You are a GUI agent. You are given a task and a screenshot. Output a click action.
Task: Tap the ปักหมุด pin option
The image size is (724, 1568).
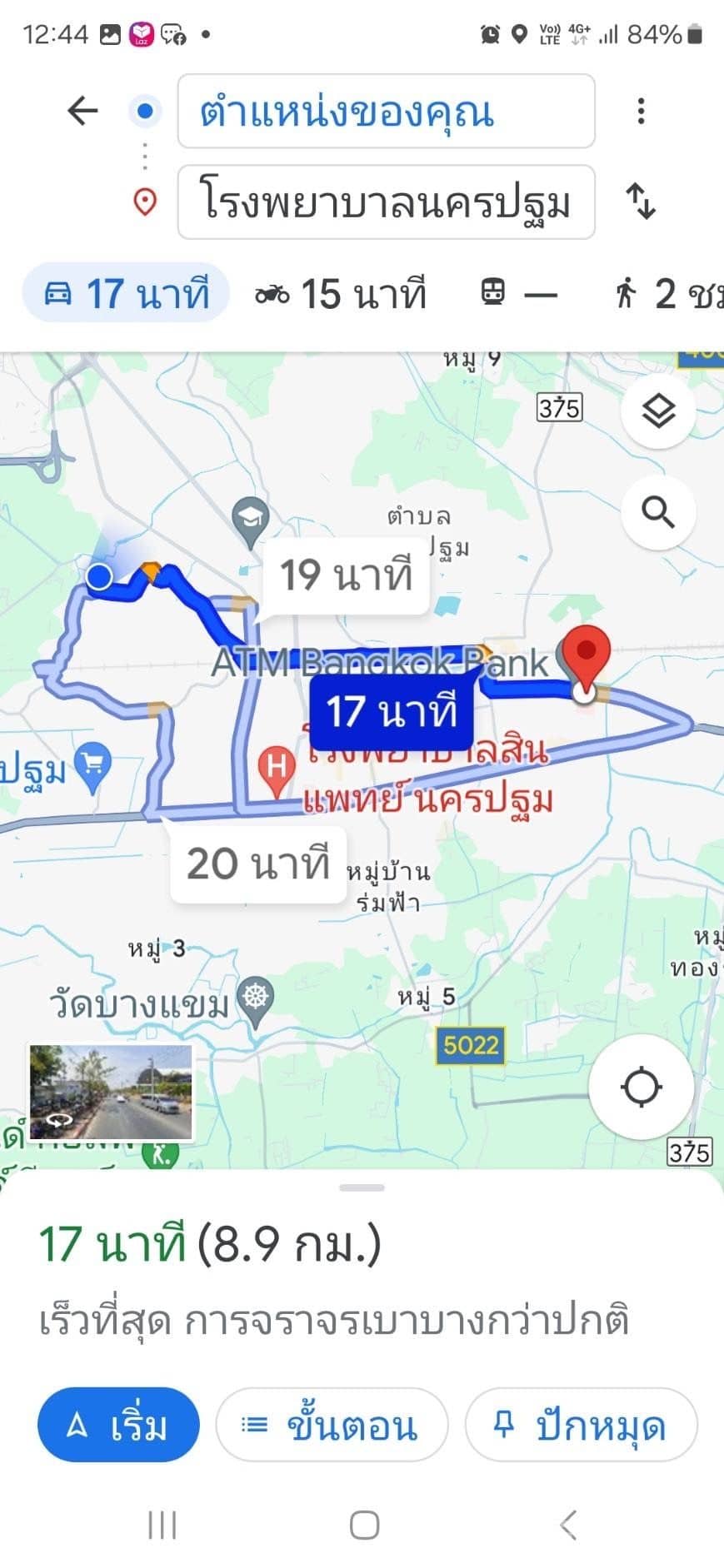point(581,1424)
